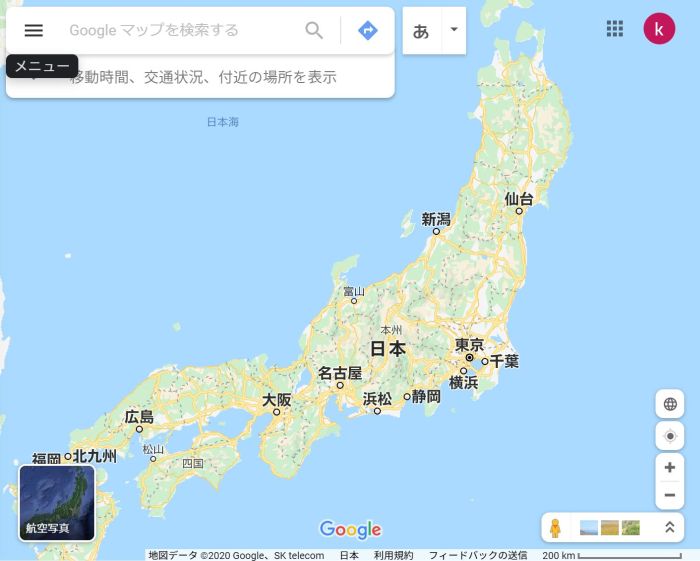
Task: Open the Google apps grid
Action: [x=615, y=29]
